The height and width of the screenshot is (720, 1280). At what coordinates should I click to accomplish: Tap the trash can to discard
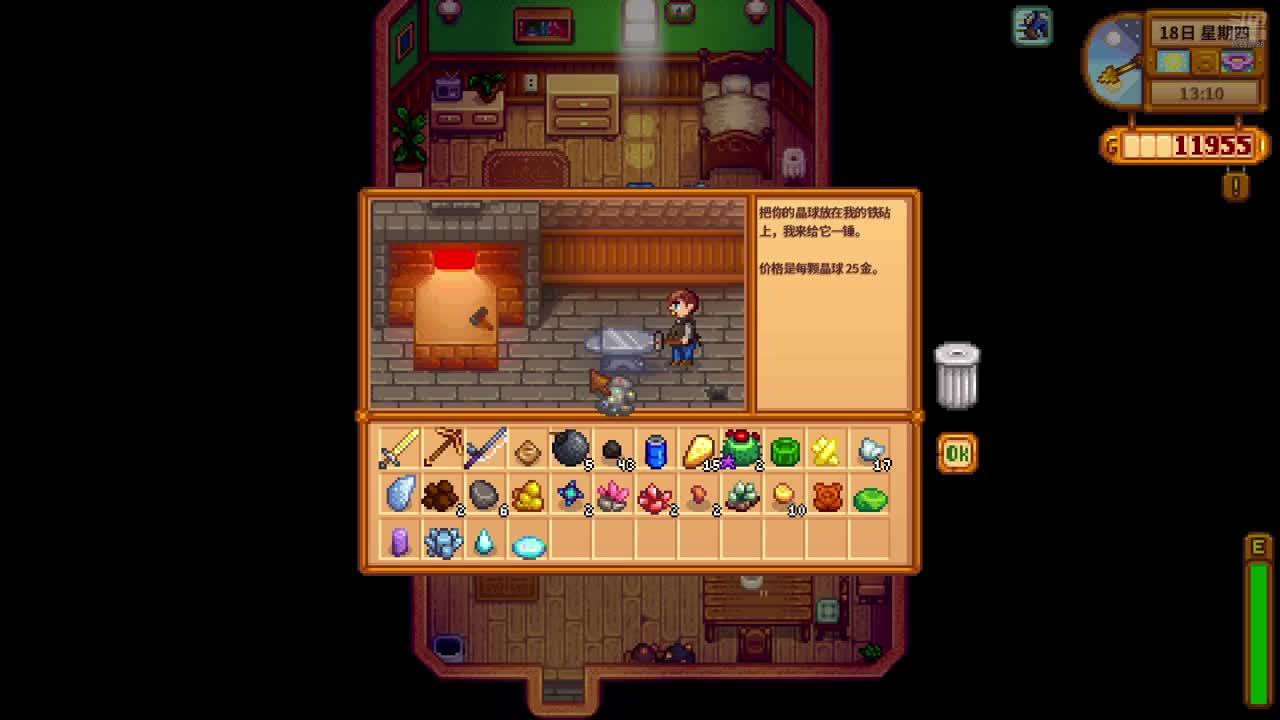click(x=957, y=375)
